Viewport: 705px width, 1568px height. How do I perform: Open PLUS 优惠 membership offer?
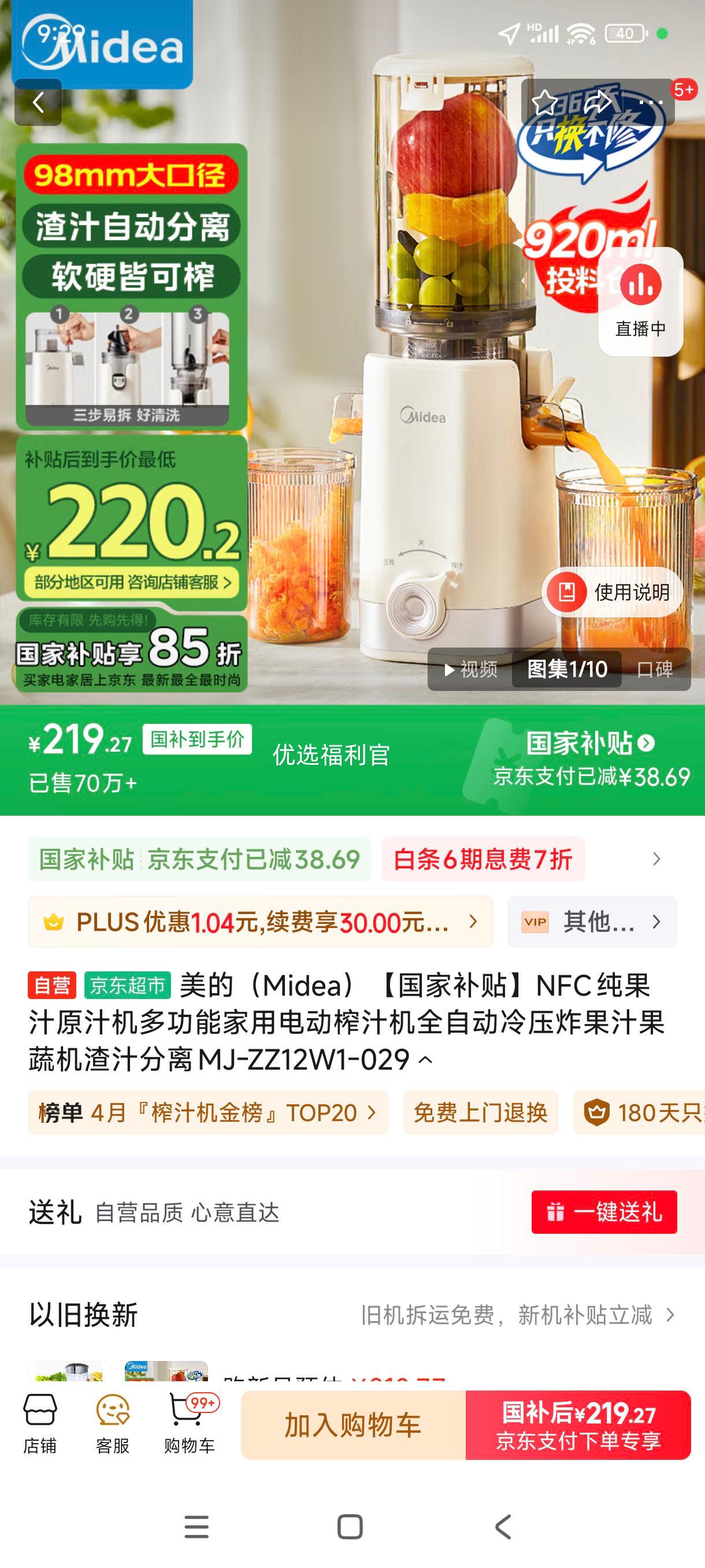[x=261, y=922]
